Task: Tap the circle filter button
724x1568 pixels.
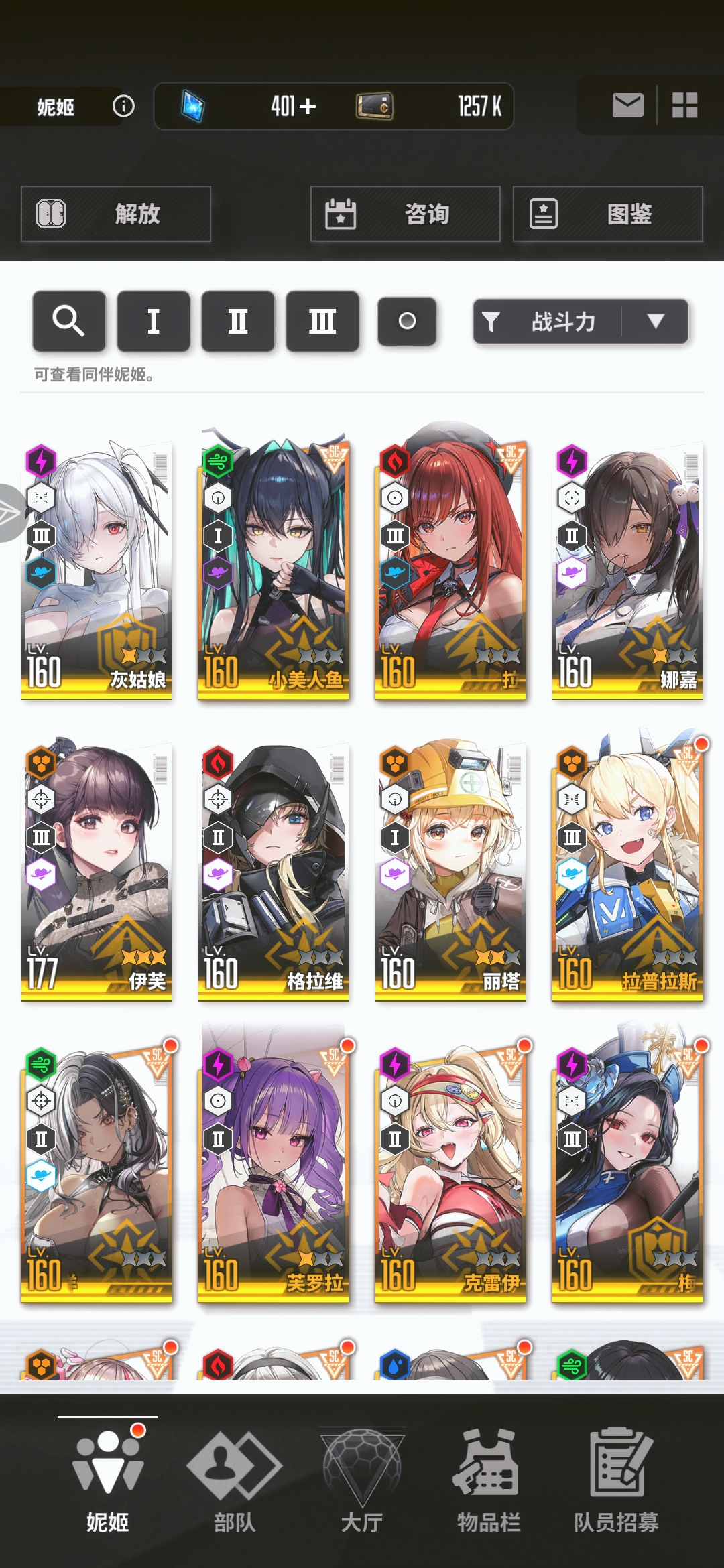Action: (x=407, y=322)
